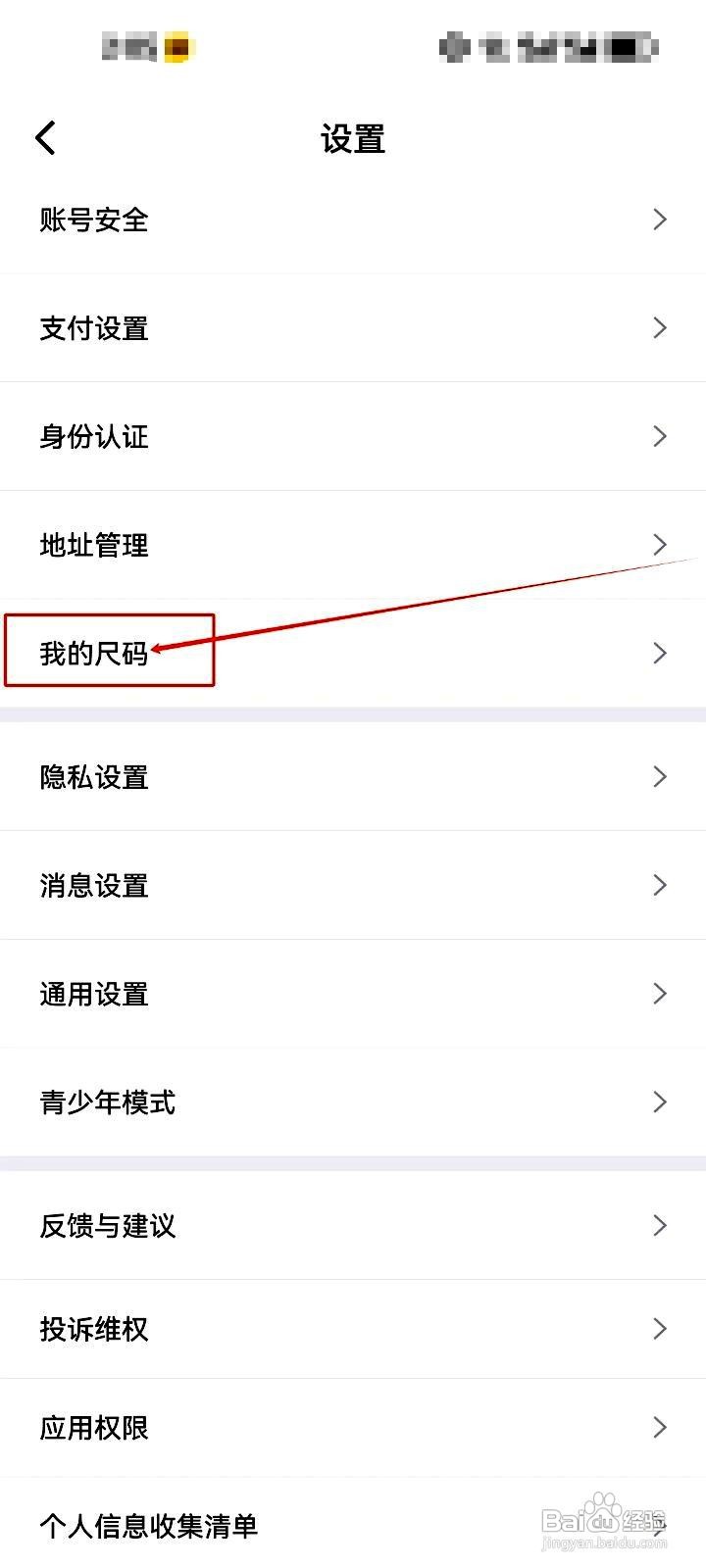Open 青少年模式 (Teen Mode)

[108, 1102]
